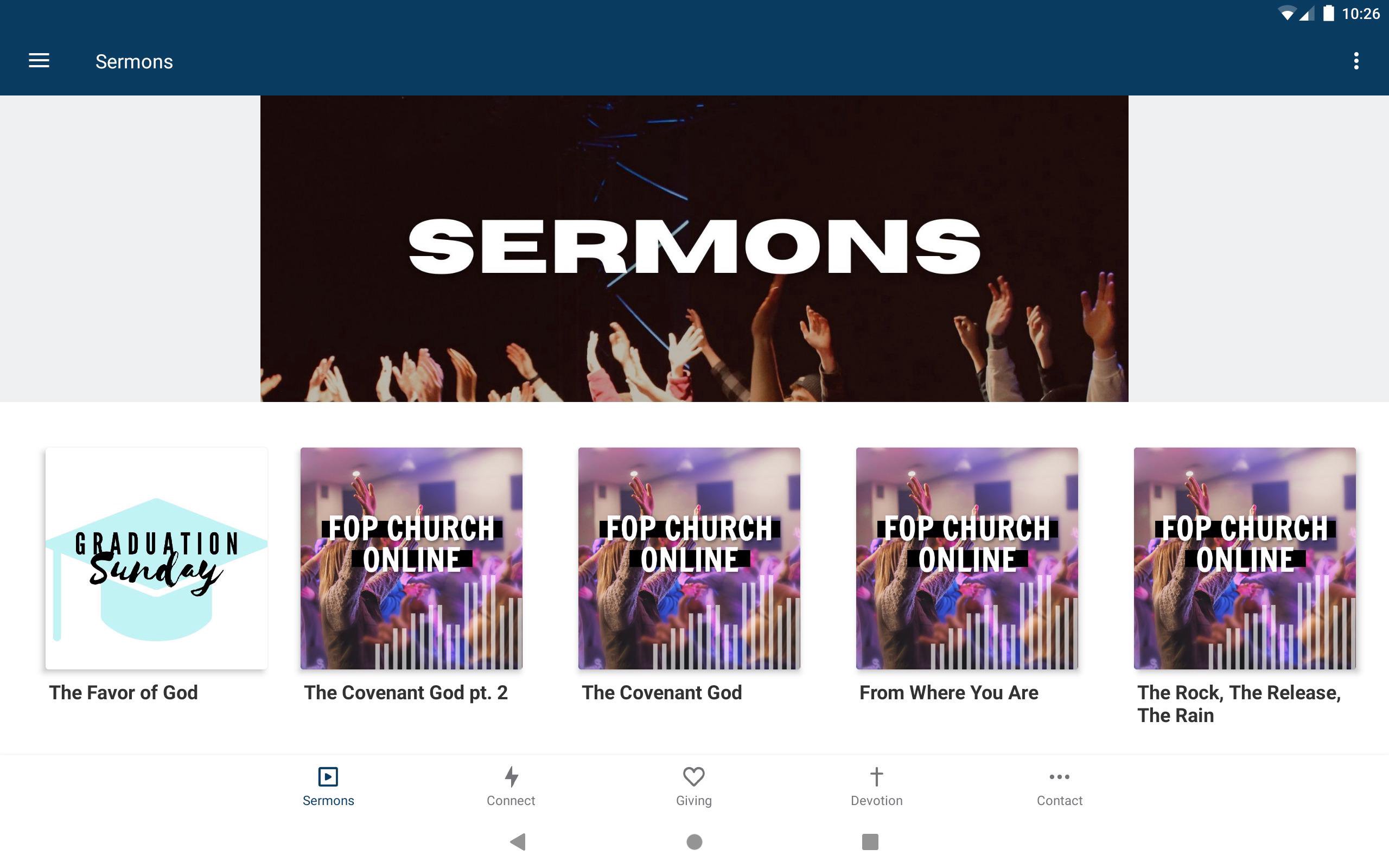1389x868 pixels.
Task: Open The Covenant God sermon card
Action: coord(689,558)
